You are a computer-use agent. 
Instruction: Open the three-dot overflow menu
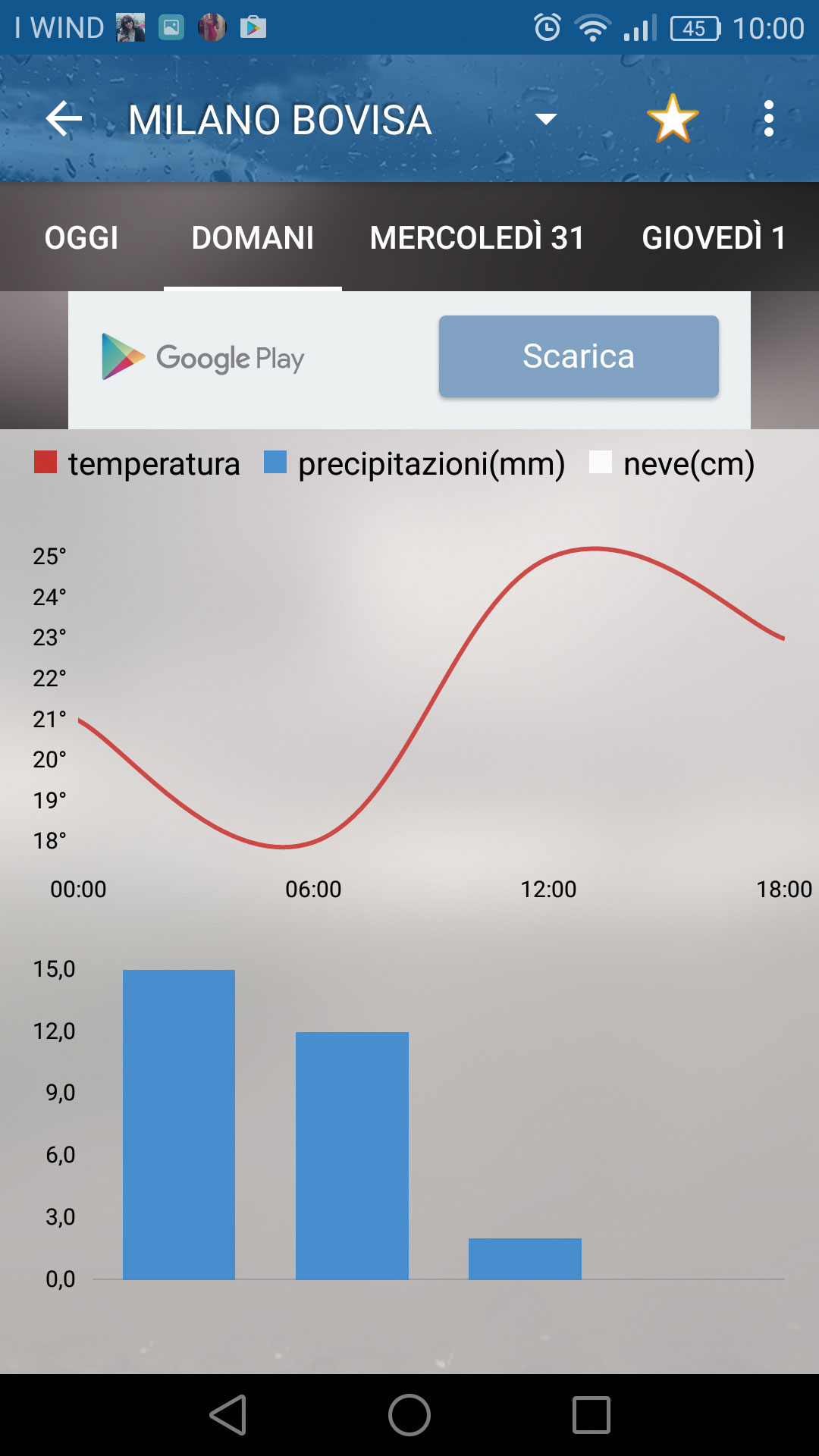coord(769,119)
